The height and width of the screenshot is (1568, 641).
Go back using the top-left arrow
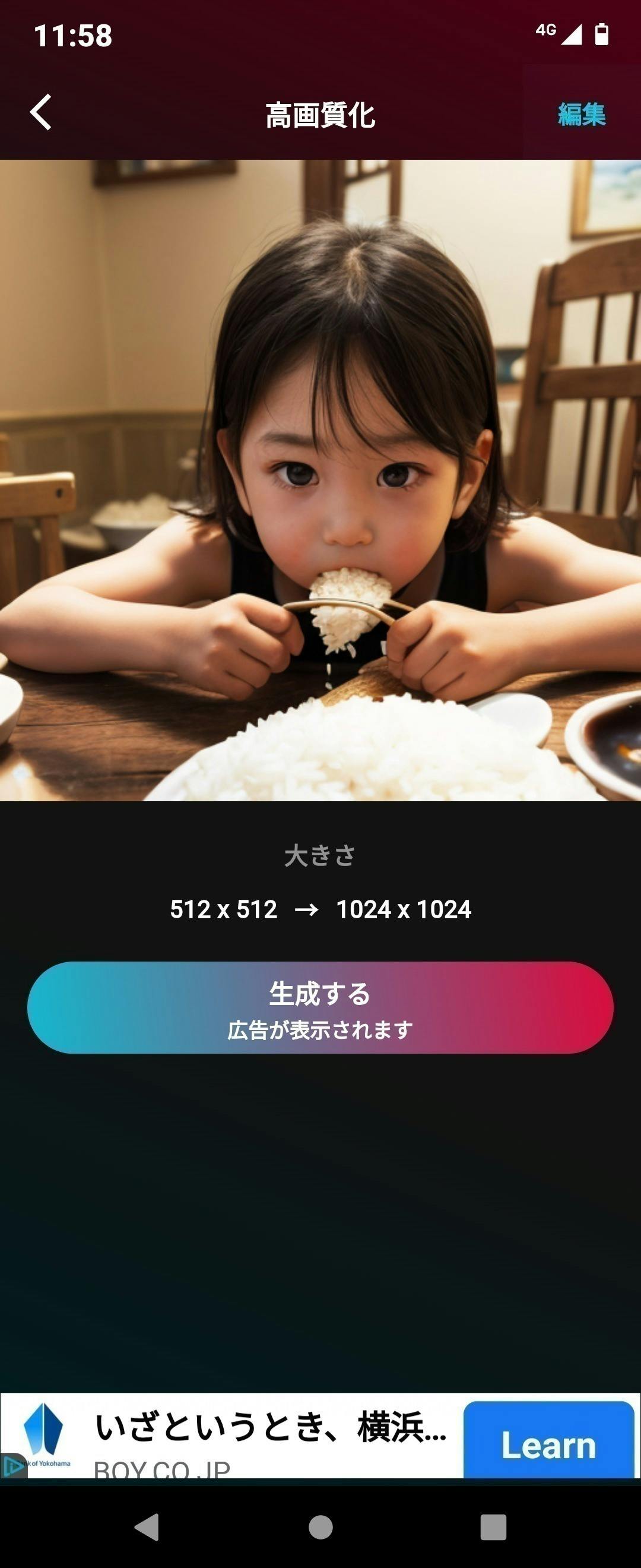coord(41,113)
